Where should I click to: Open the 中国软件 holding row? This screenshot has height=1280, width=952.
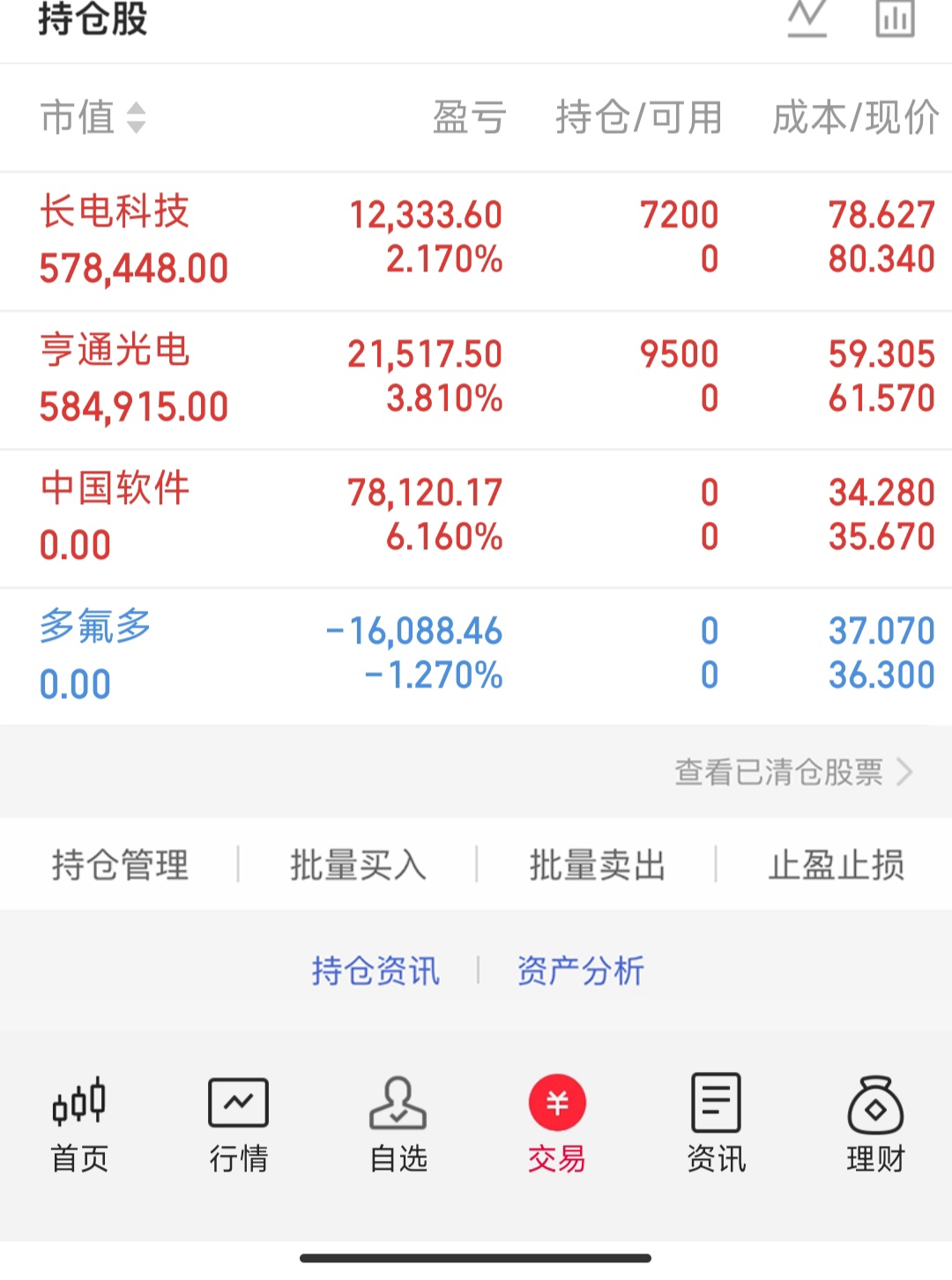coord(476,518)
